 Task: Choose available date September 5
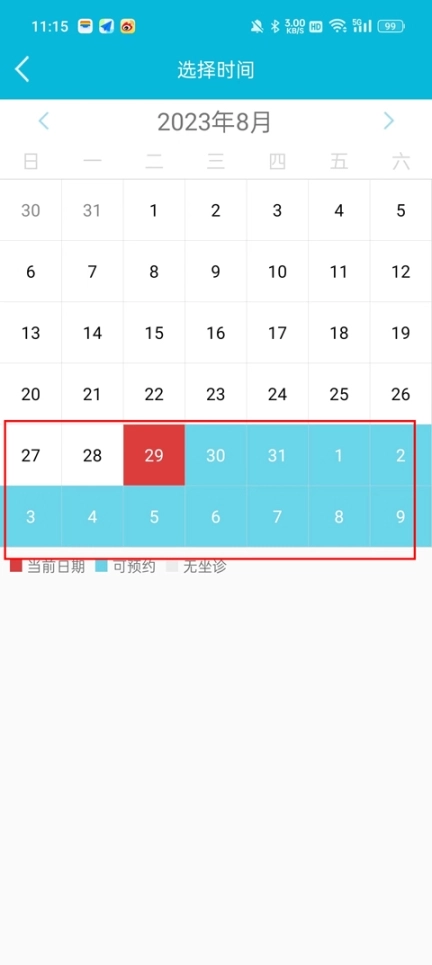[154, 516]
